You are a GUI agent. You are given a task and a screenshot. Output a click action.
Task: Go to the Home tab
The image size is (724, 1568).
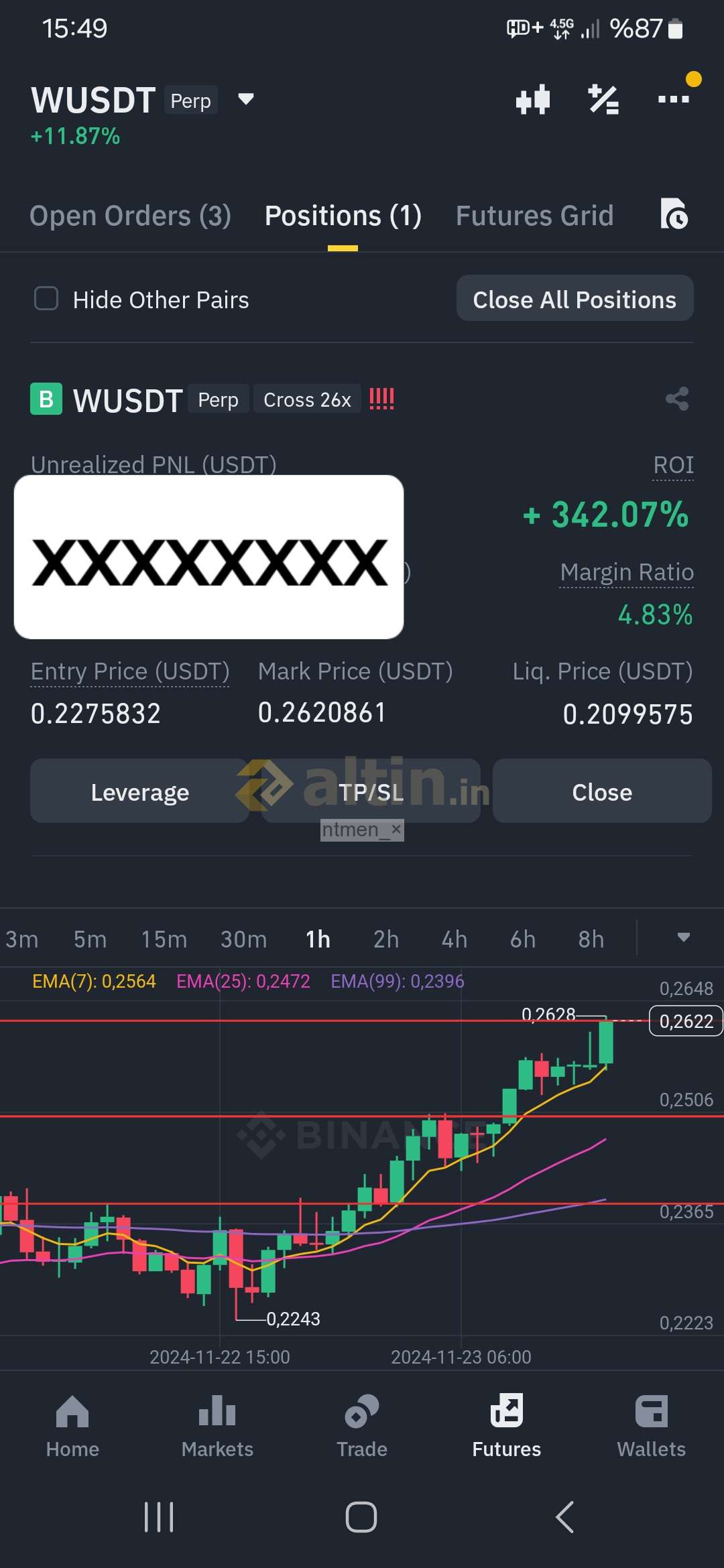click(72, 1426)
